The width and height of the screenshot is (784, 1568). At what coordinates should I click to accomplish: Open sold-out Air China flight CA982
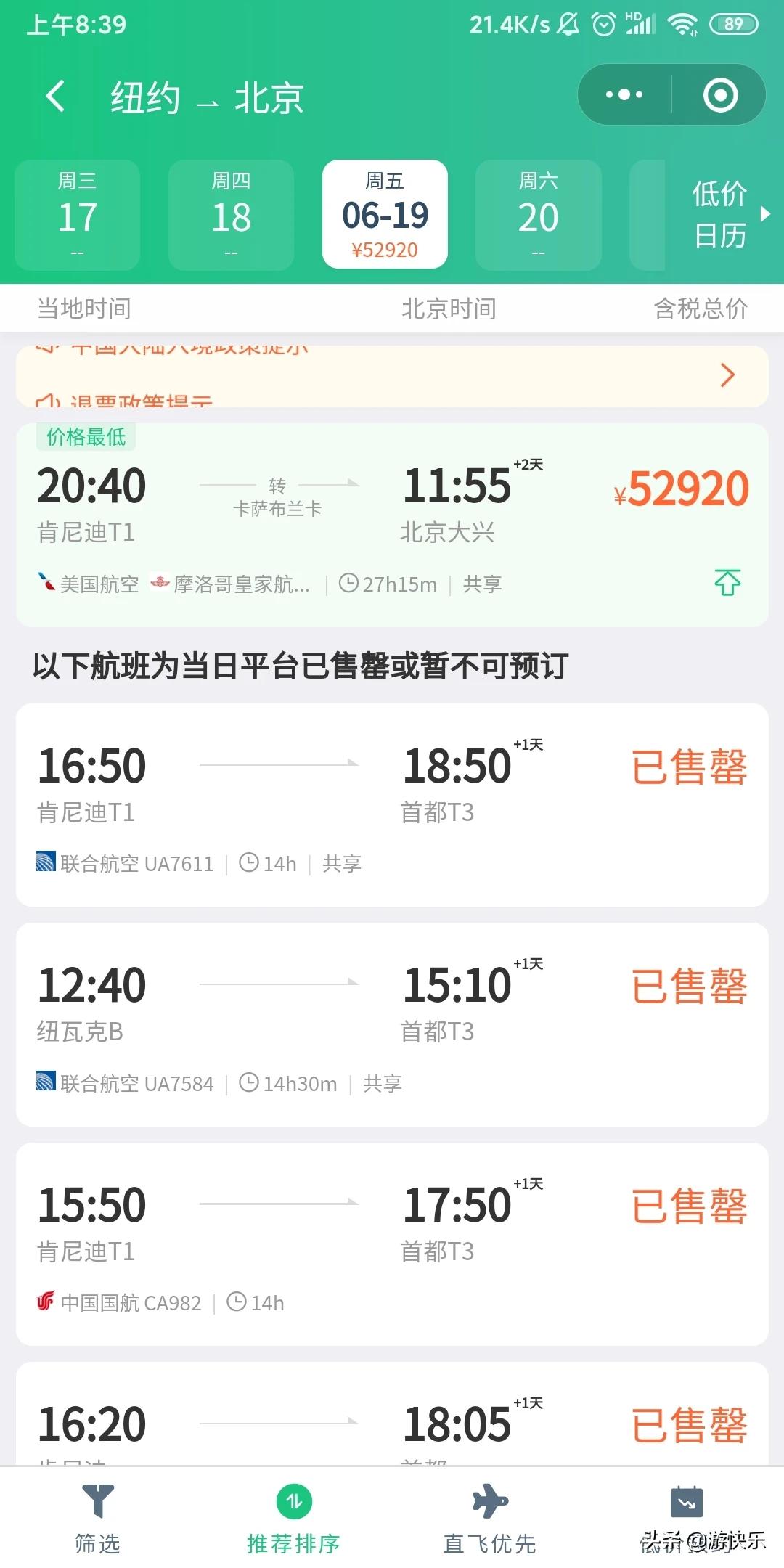click(x=392, y=1244)
